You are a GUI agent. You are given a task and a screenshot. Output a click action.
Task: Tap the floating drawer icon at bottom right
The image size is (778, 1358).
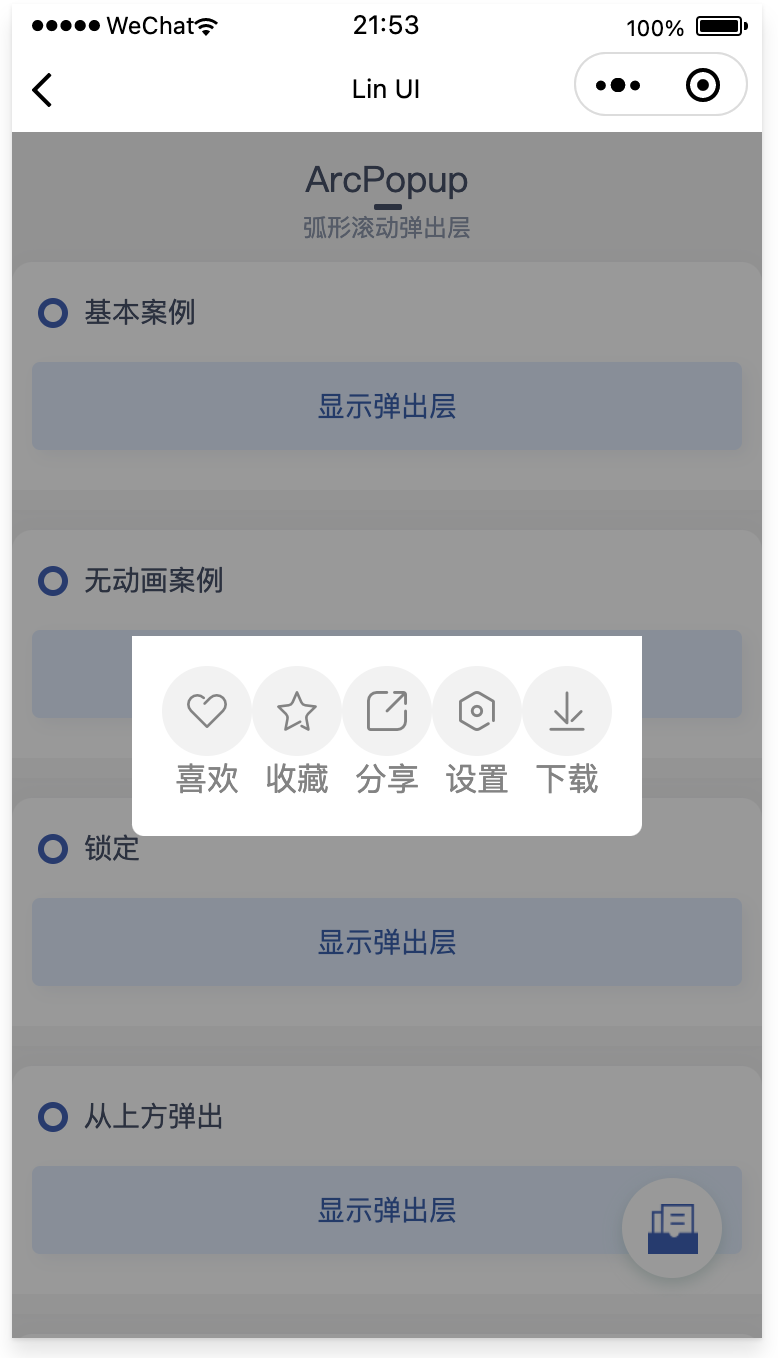click(x=672, y=1228)
